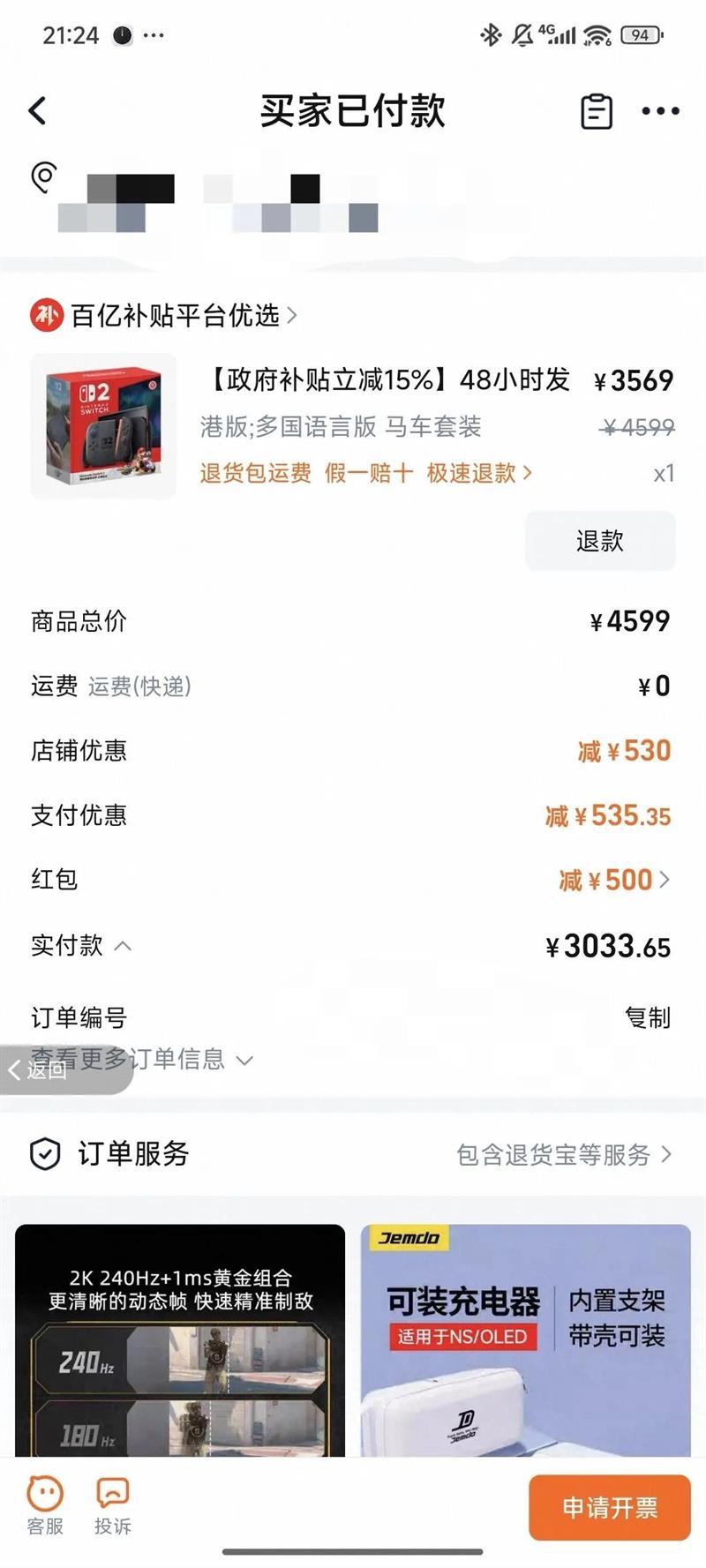Open 订单服务 退货宝 services details

[x=563, y=1154]
